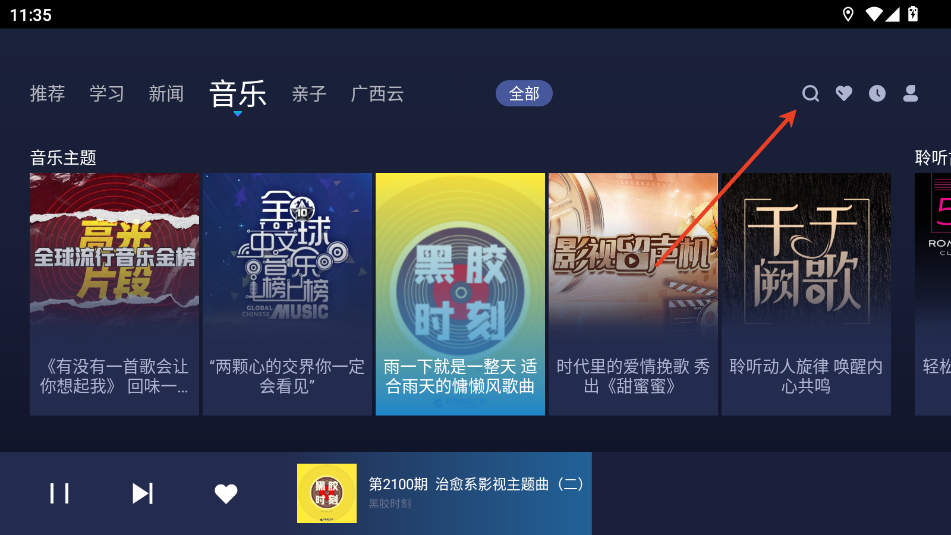Open the 千千阙歌 theme card

[x=806, y=294]
